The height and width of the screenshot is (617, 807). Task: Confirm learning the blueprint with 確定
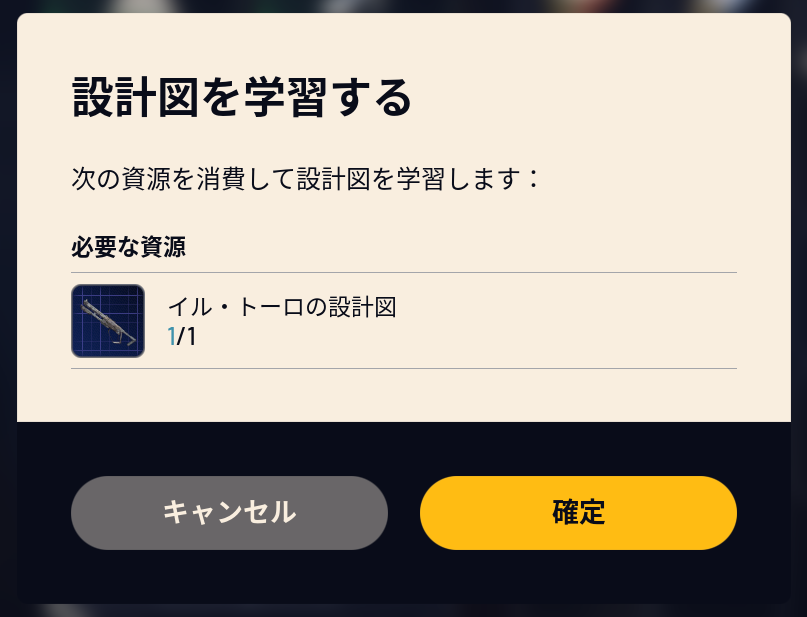click(x=578, y=512)
